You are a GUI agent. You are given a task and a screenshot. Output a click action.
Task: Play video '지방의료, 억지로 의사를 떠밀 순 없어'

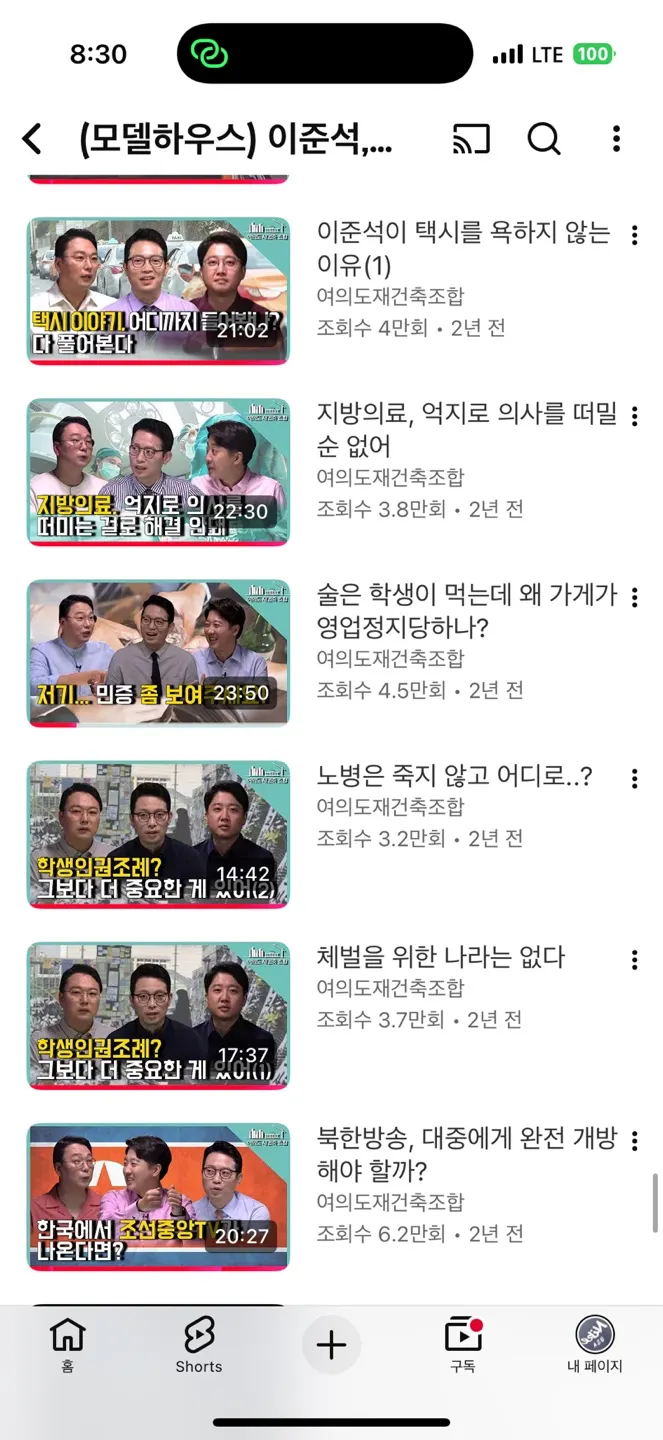pos(158,472)
